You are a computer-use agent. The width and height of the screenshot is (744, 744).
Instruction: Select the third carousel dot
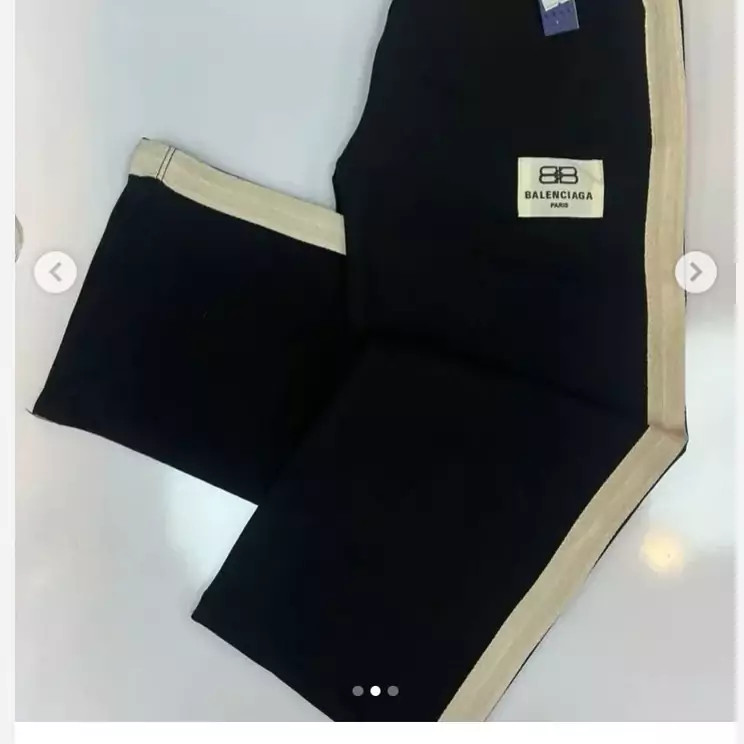point(393,691)
